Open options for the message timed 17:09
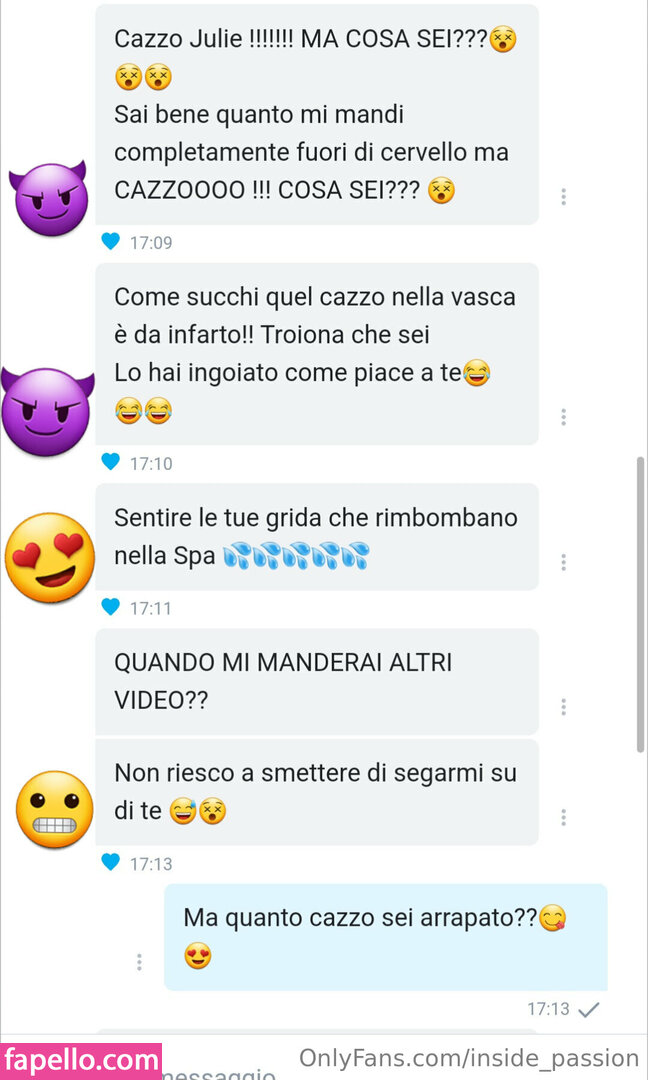 point(563,197)
